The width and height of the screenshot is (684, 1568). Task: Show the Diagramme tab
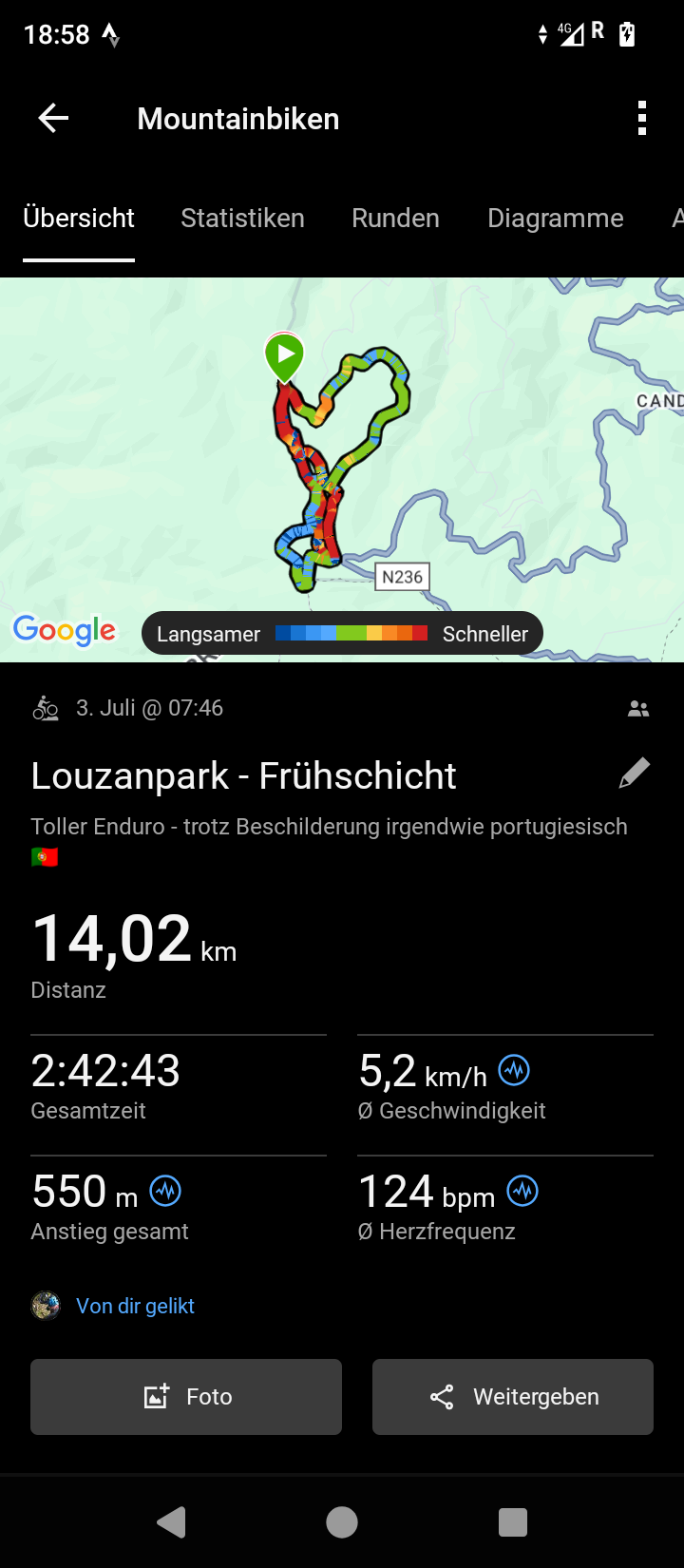click(x=555, y=219)
